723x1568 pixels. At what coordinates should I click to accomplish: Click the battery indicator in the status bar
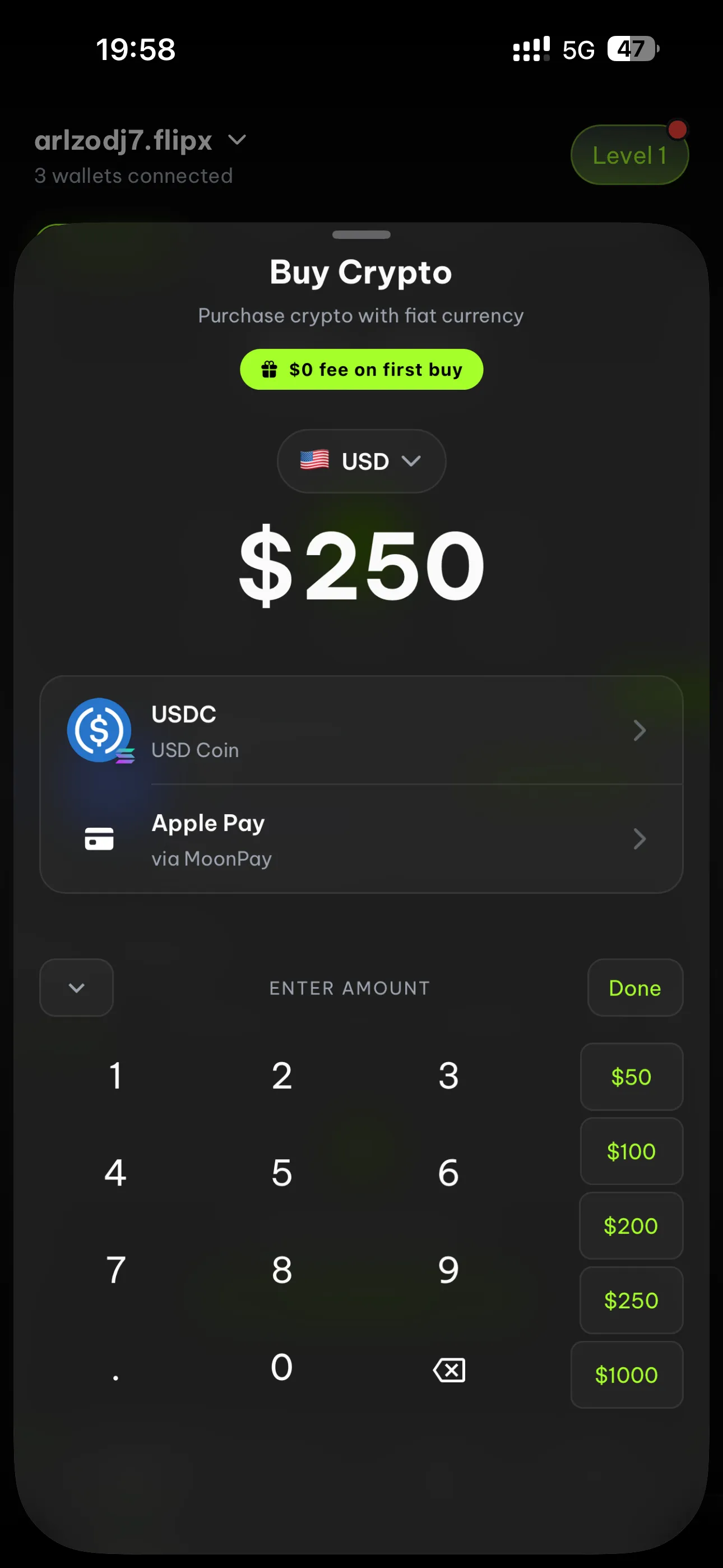coord(632,49)
